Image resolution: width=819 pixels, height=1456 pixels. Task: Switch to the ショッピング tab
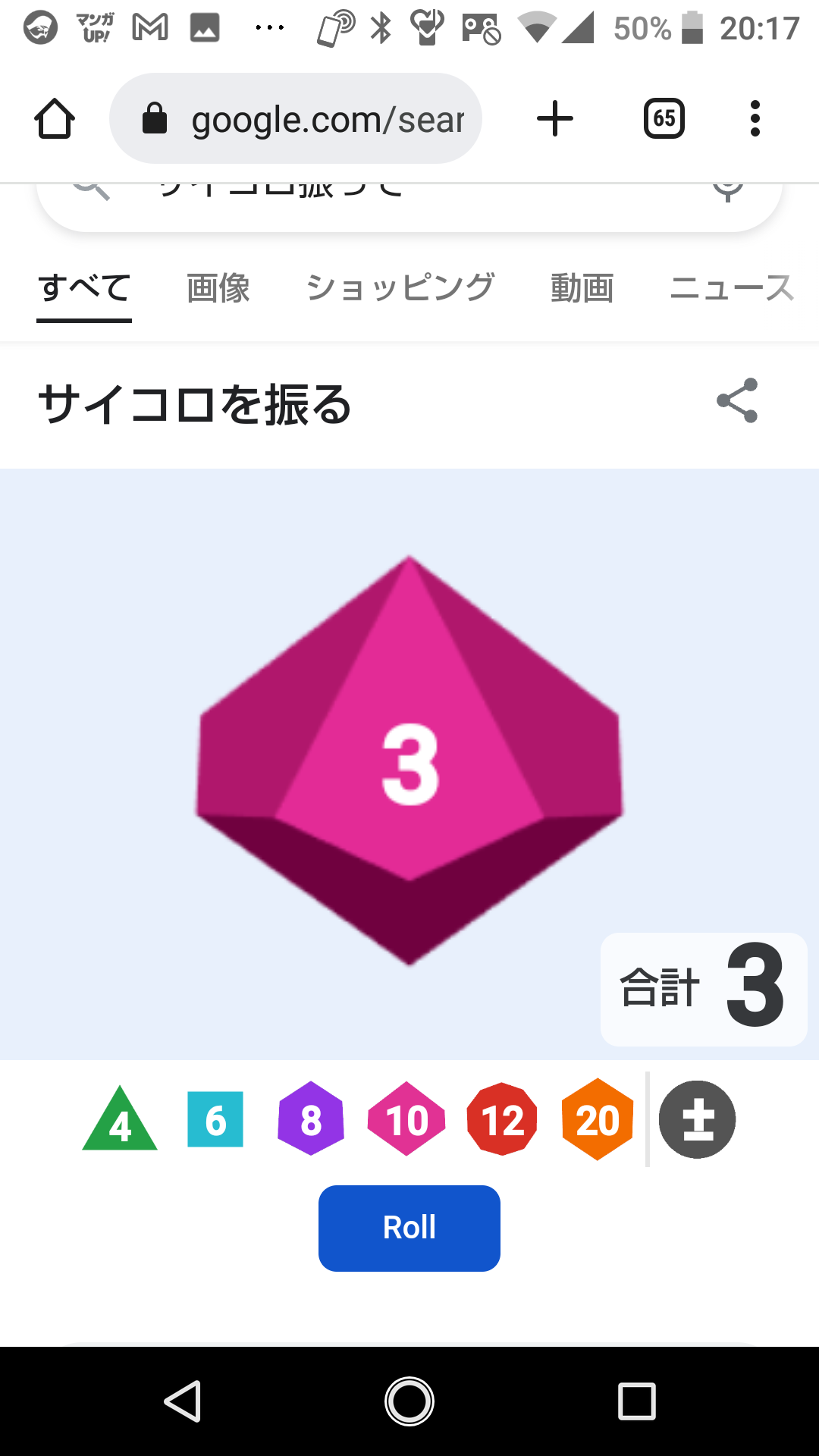[400, 289]
